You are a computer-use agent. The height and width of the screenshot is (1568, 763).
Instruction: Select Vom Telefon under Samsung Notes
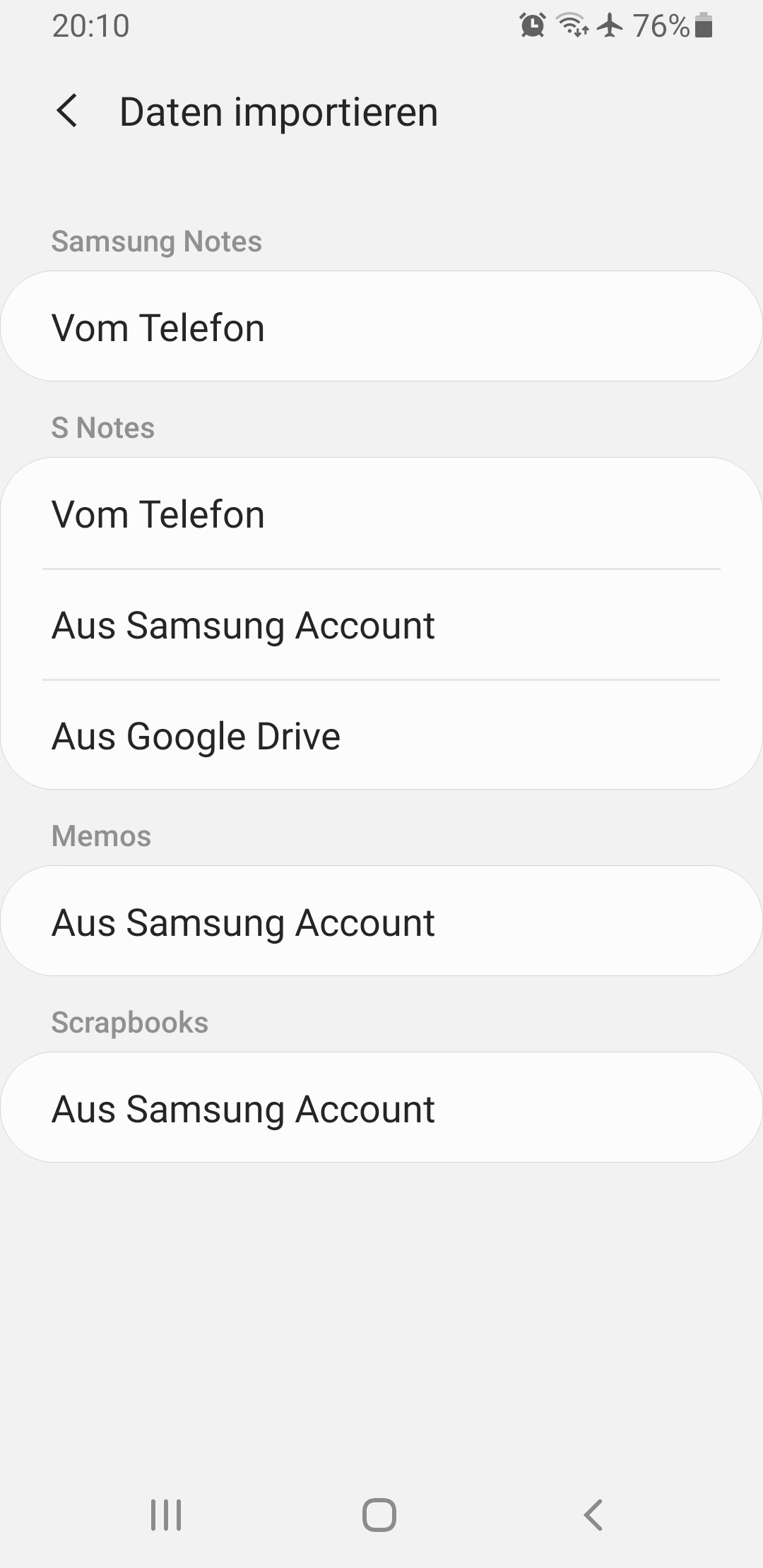[381, 327]
